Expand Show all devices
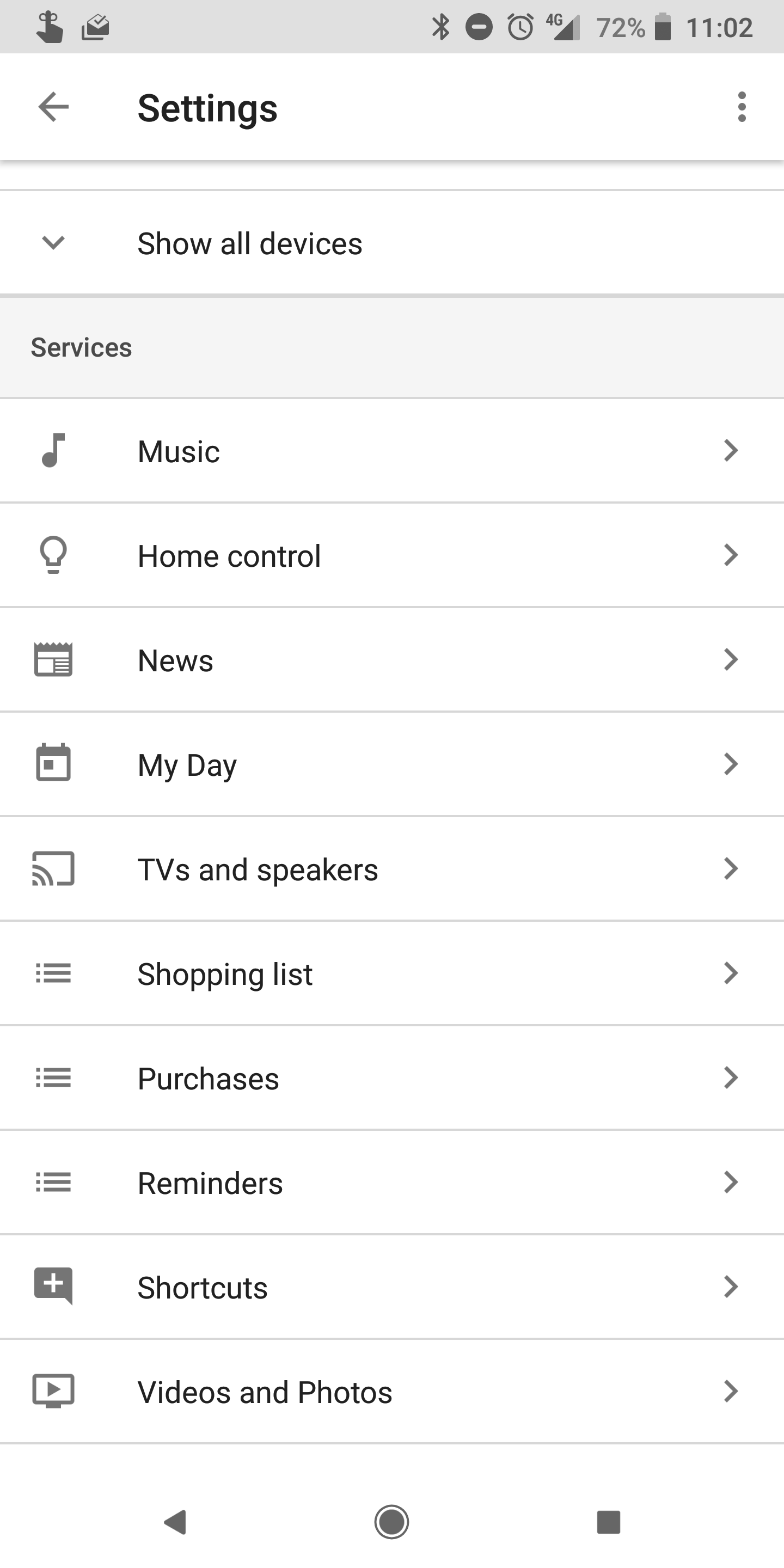The width and height of the screenshot is (784, 1568). 392,243
